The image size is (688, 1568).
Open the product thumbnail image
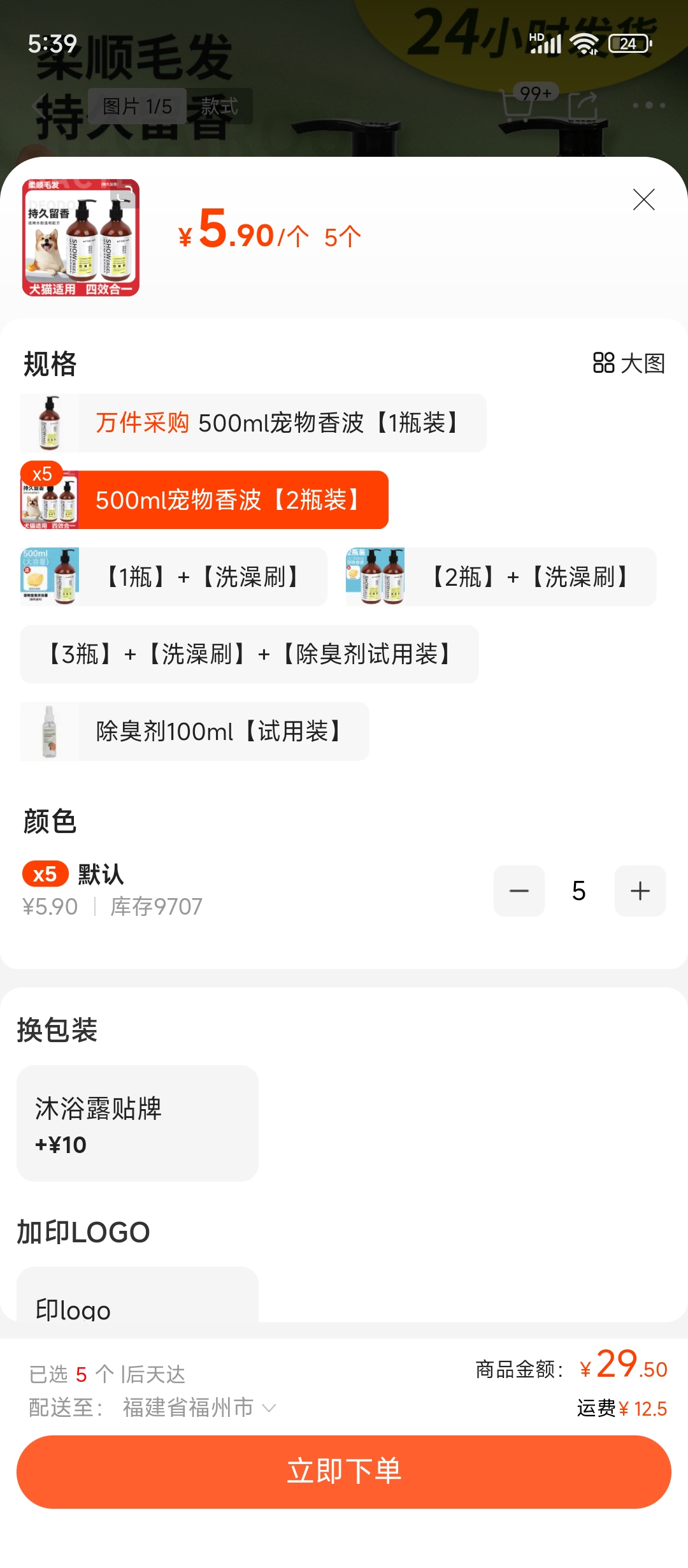[81, 238]
